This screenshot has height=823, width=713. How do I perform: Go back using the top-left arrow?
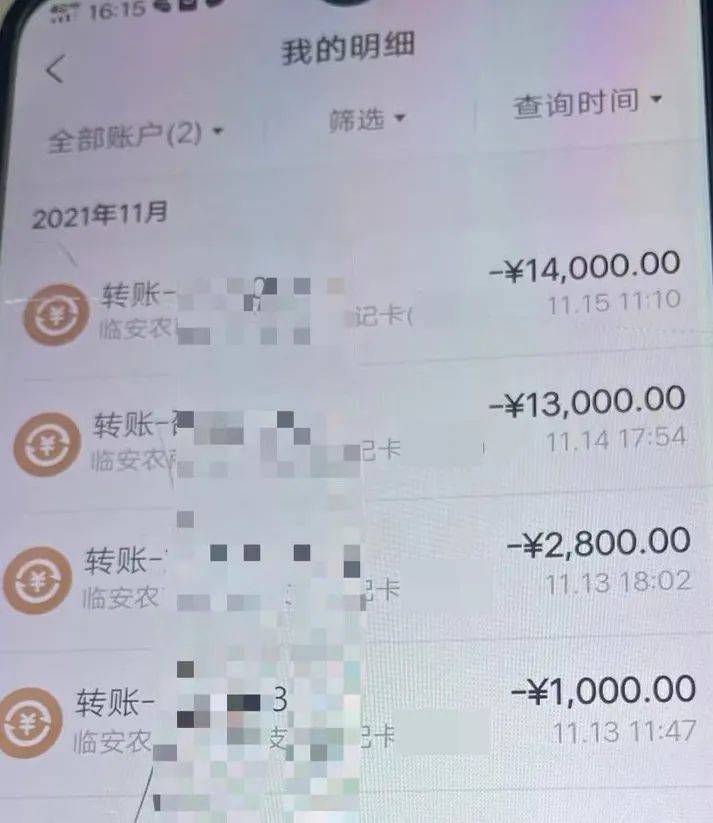point(55,69)
